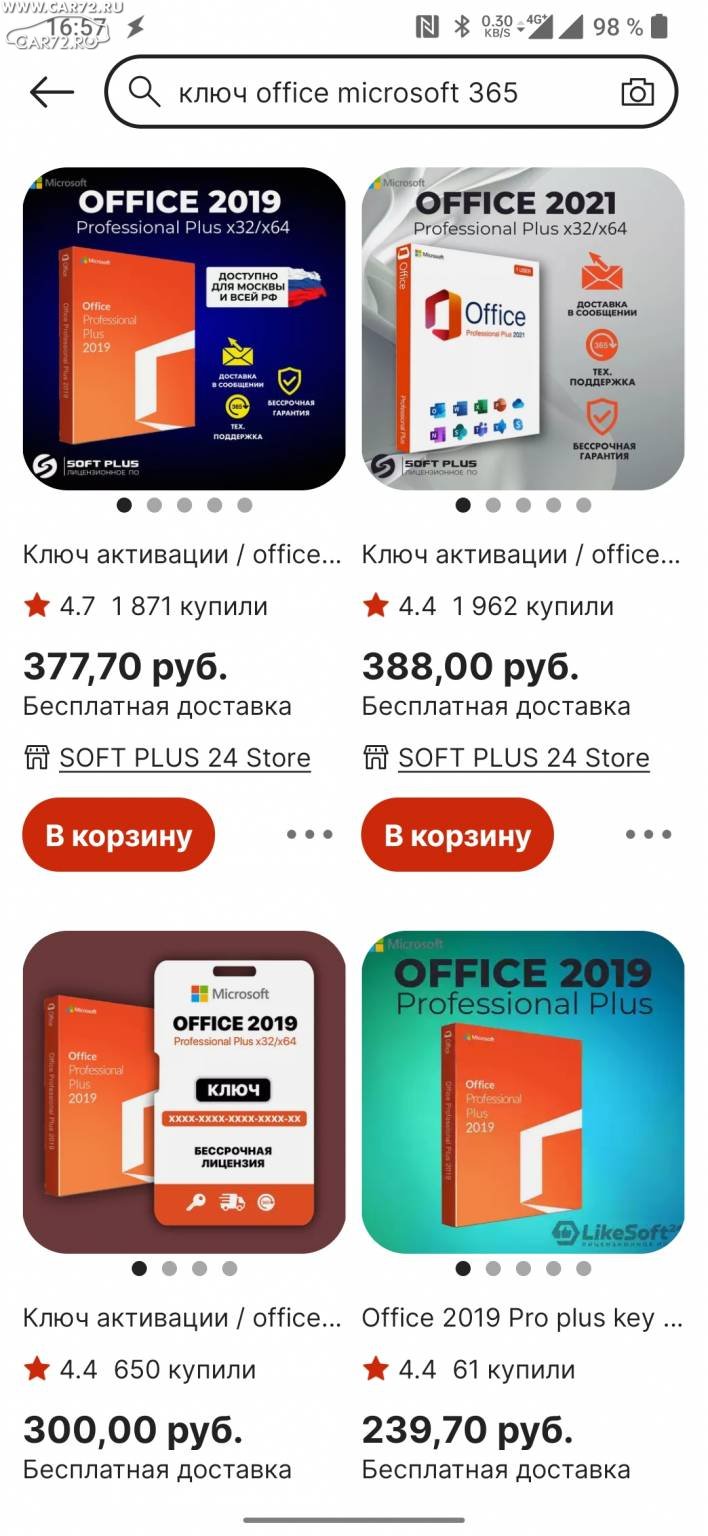
Task: Open camera image search icon
Action: click(637, 93)
